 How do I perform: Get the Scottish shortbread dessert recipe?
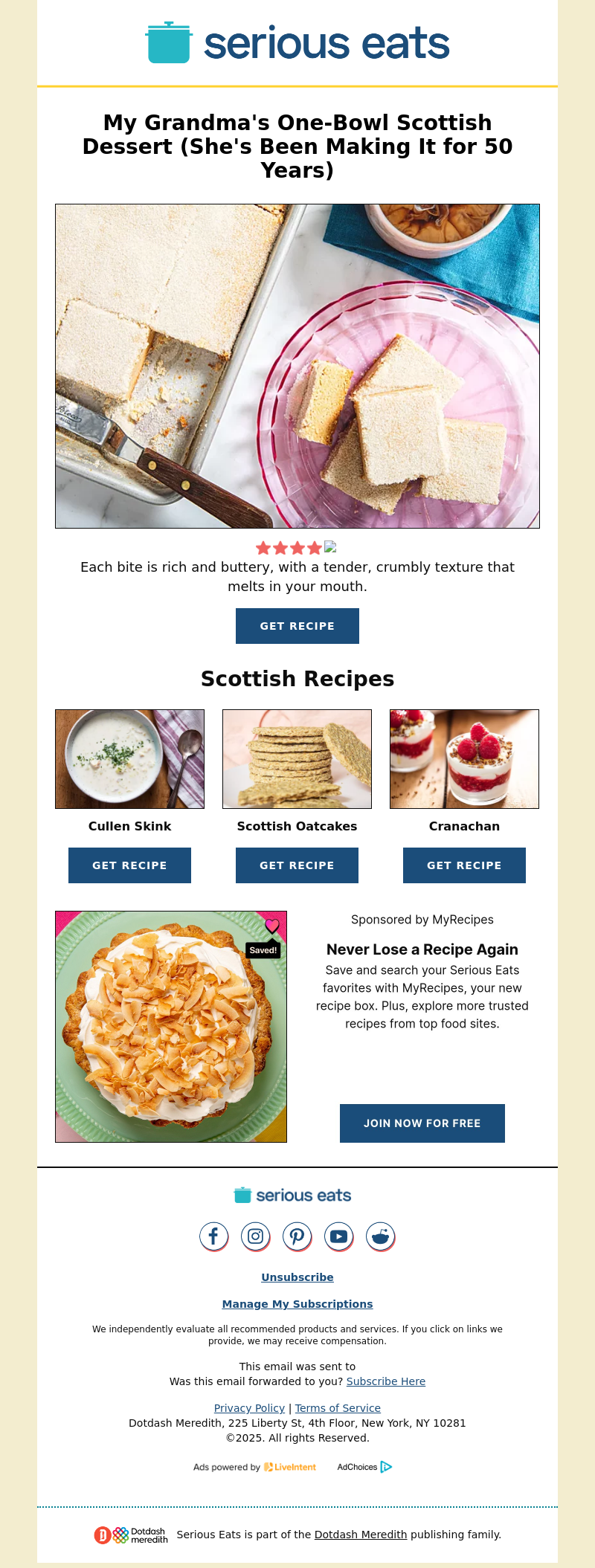pos(297,626)
